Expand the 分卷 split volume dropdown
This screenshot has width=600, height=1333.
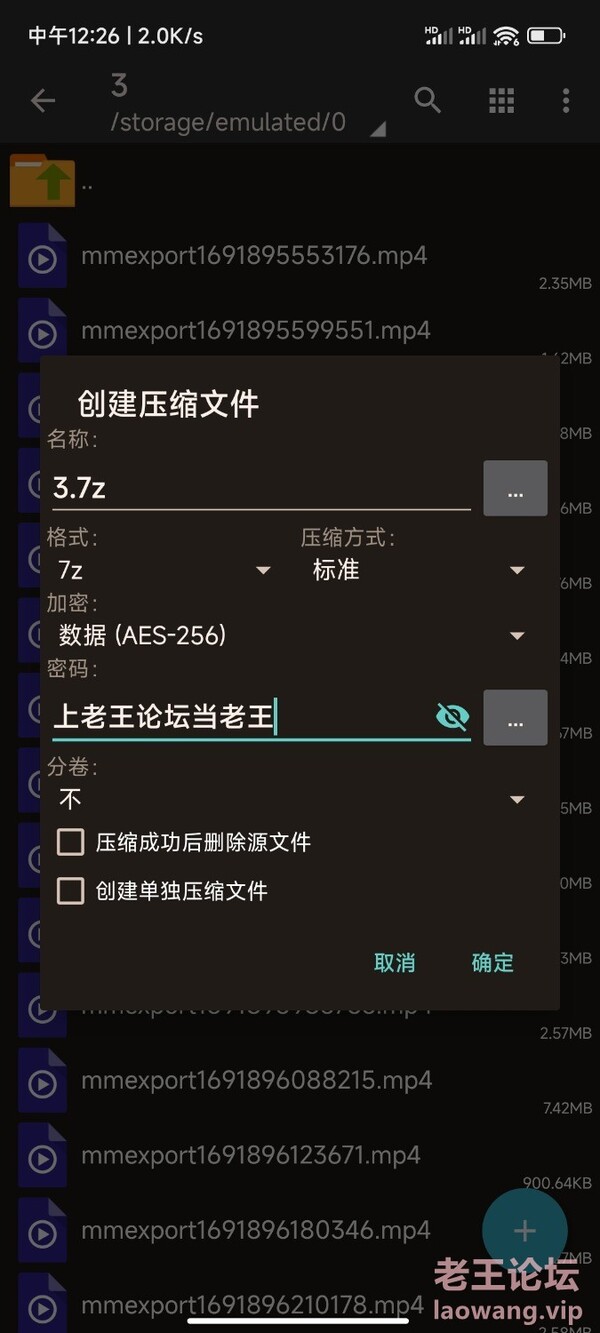(290, 799)
